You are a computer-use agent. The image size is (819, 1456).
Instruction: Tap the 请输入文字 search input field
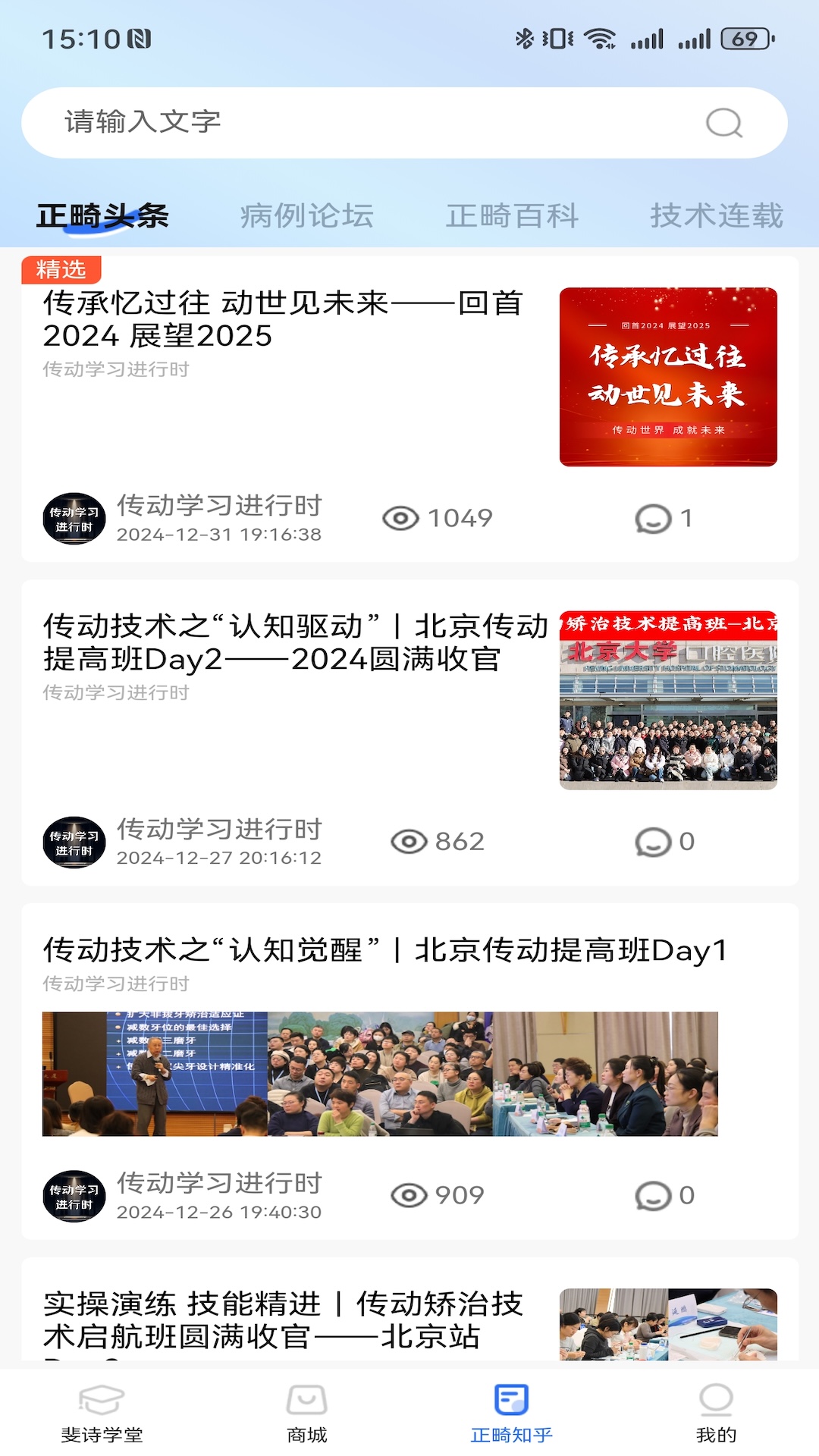click(x=303, y=121)
